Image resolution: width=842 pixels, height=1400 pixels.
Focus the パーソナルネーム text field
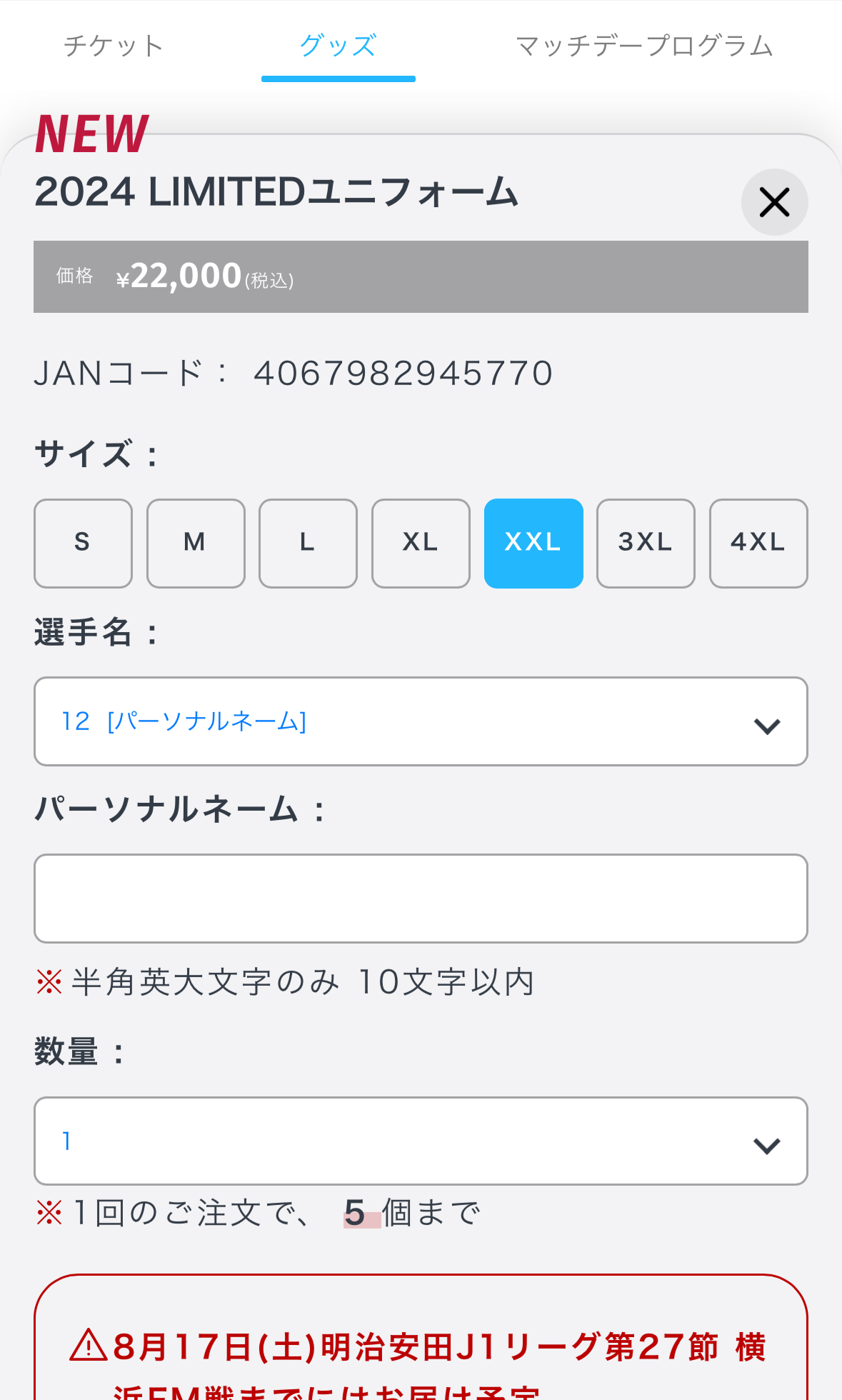(x=421, y=899)
